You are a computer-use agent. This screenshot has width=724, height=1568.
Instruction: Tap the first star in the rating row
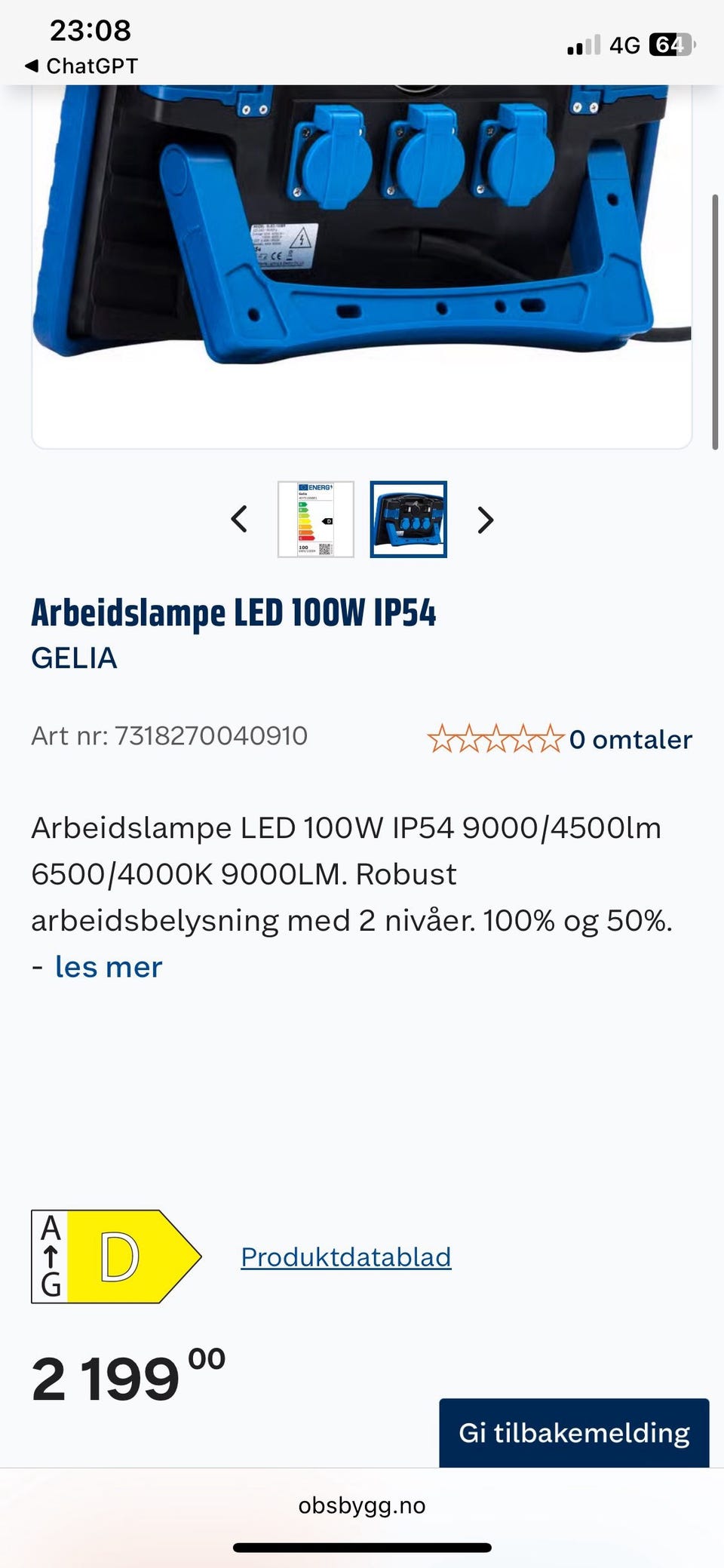point(442,738)
